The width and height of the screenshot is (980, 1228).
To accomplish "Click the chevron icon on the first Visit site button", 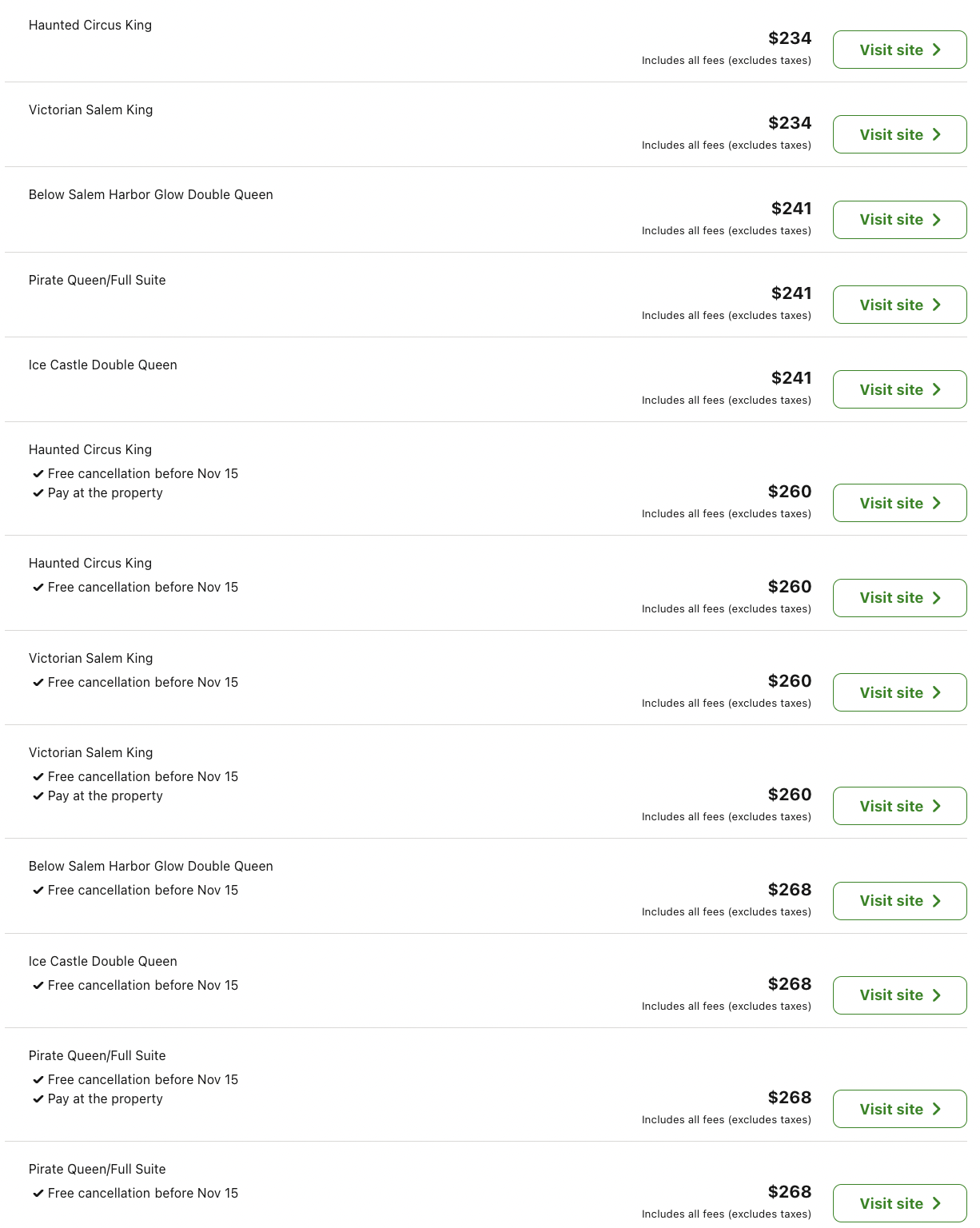I will [x=937, y=50].
